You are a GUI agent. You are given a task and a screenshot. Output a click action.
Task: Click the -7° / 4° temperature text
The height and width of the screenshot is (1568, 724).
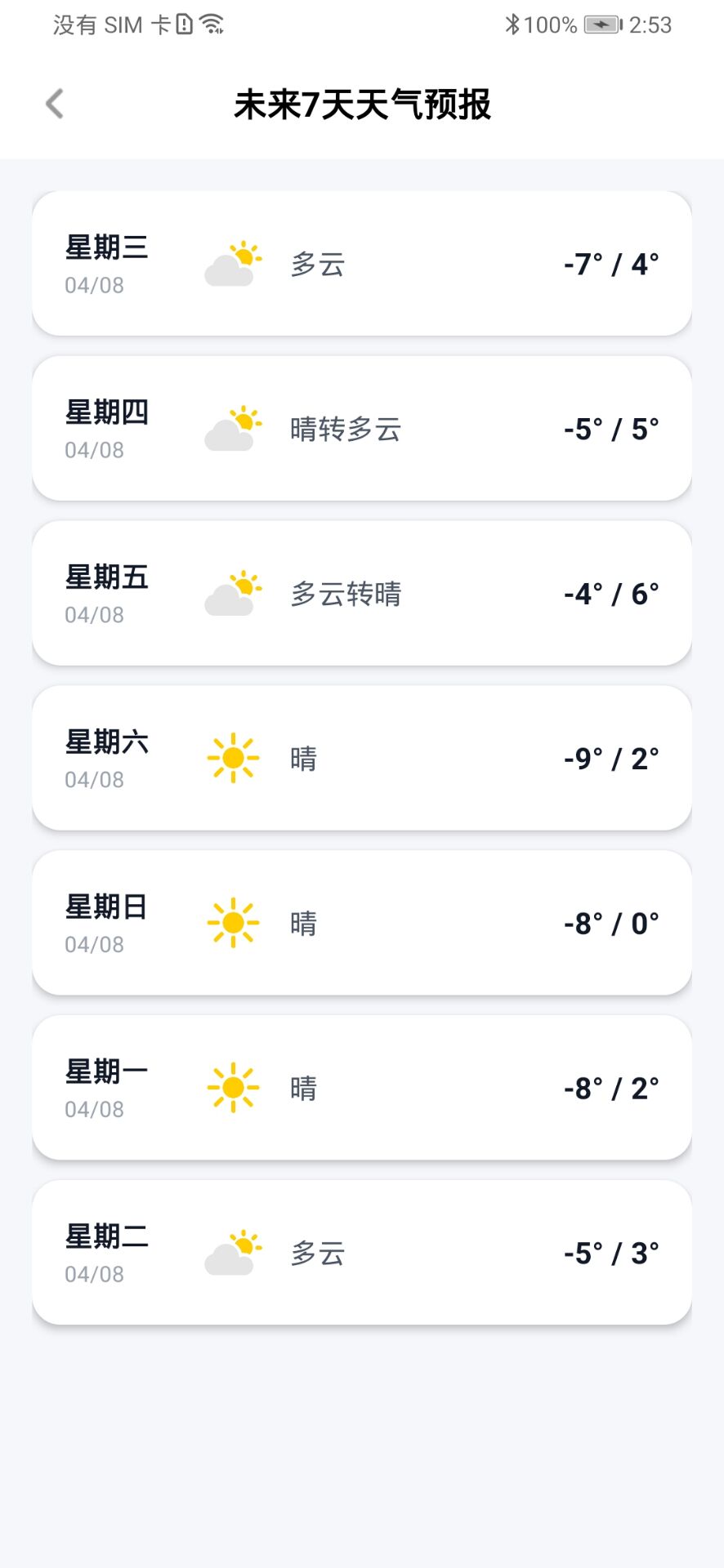[x=610, y=263]
